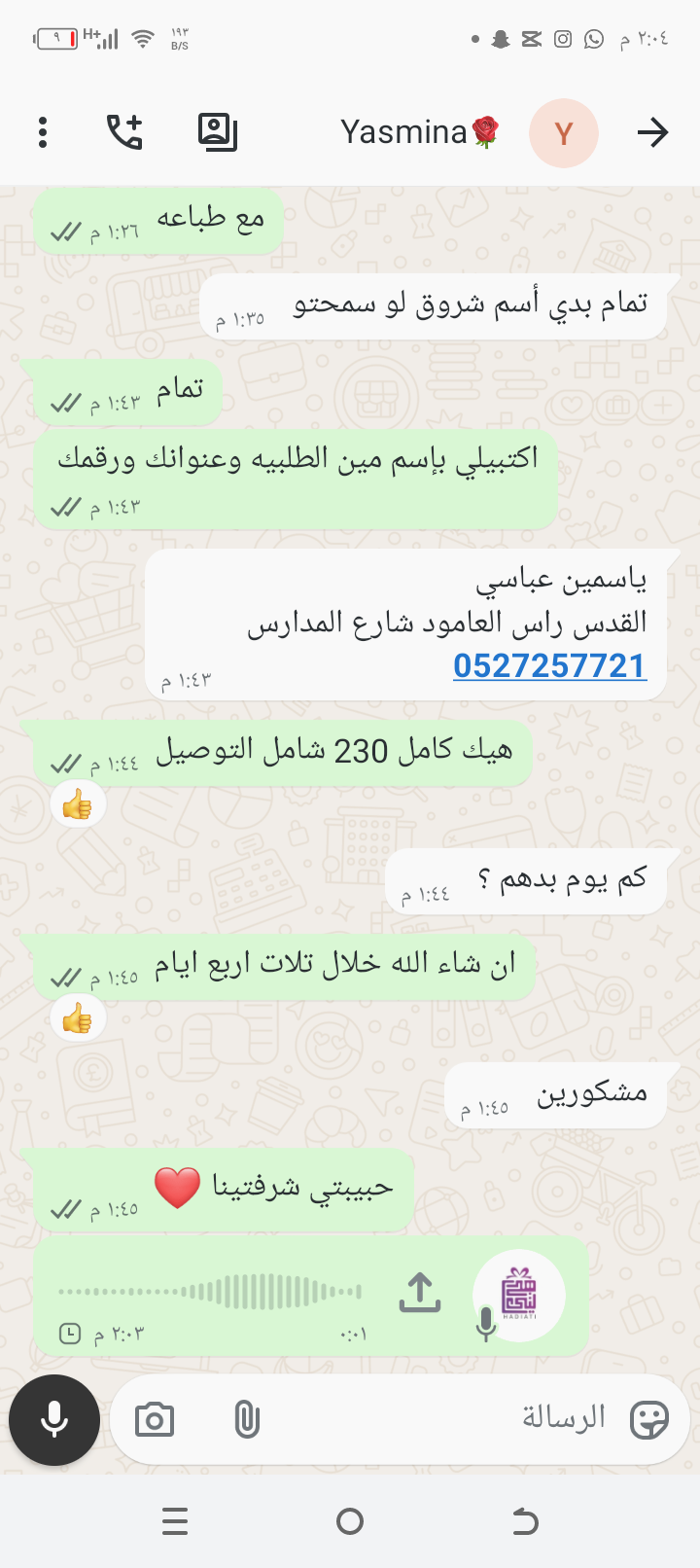Open the emoji and sticker picker
The width and height of the screenshot is (700, 1568).
click(648, 1420)
